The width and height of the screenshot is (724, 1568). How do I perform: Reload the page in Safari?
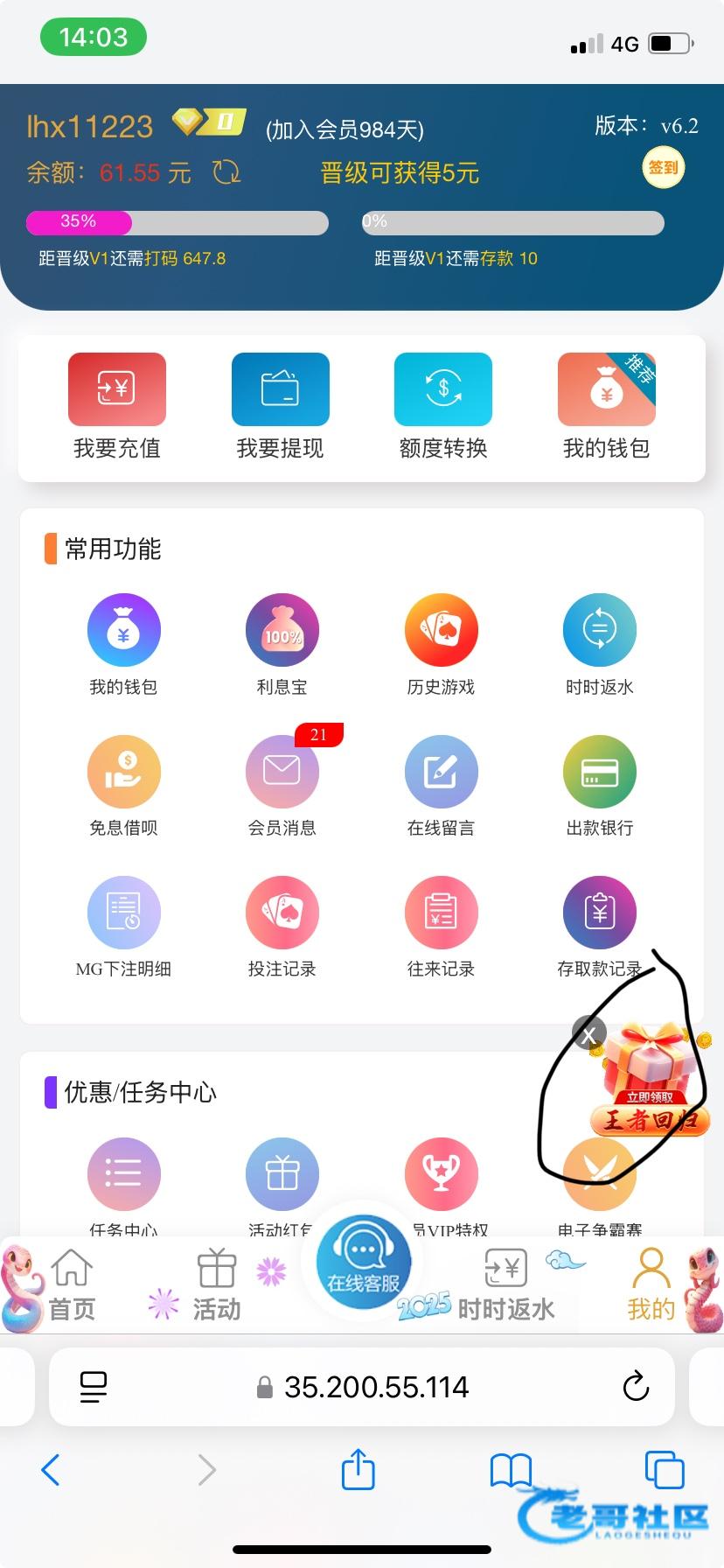click(636, 1387)
